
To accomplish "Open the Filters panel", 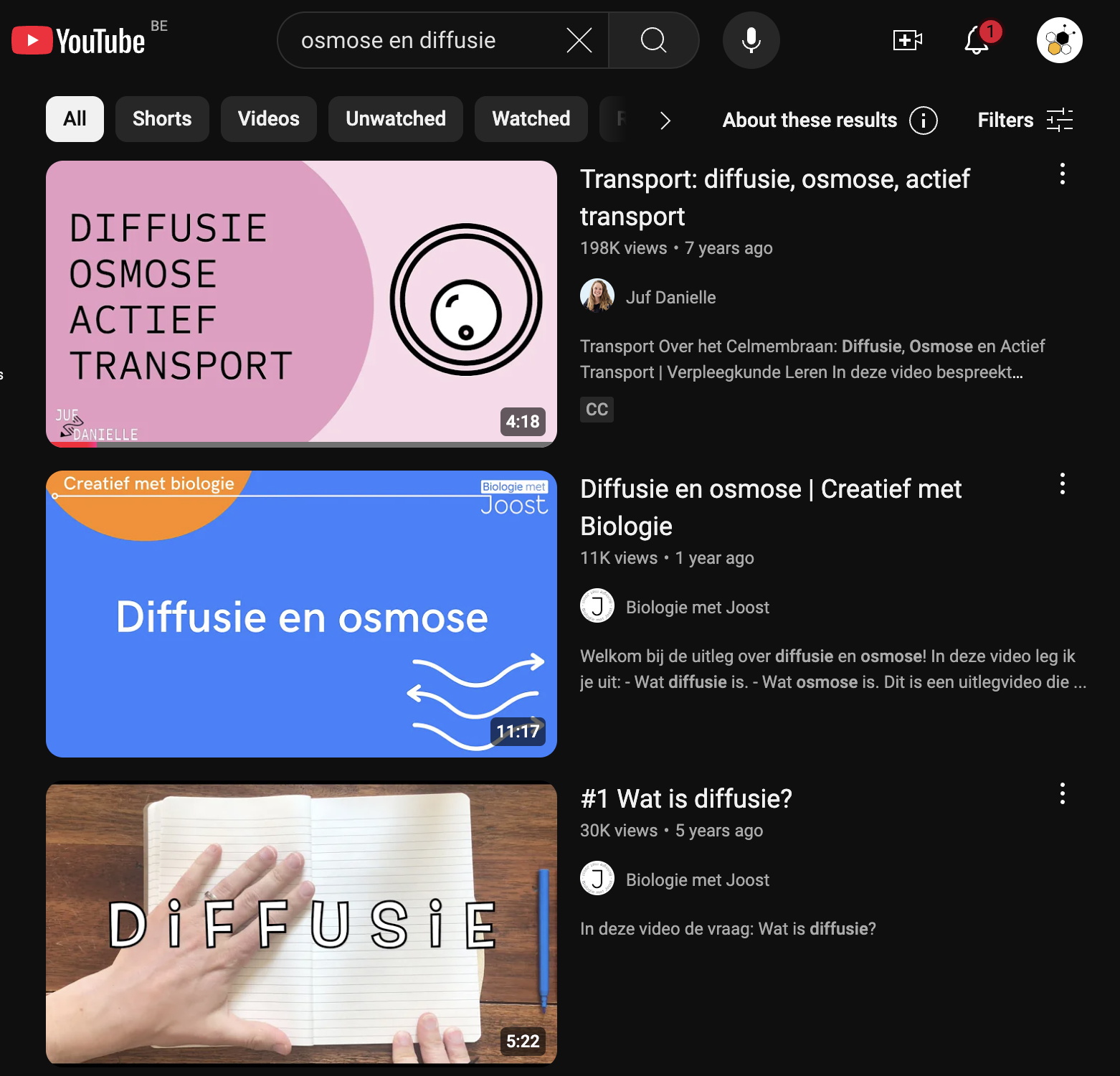I will click(x=1025, y=121).
